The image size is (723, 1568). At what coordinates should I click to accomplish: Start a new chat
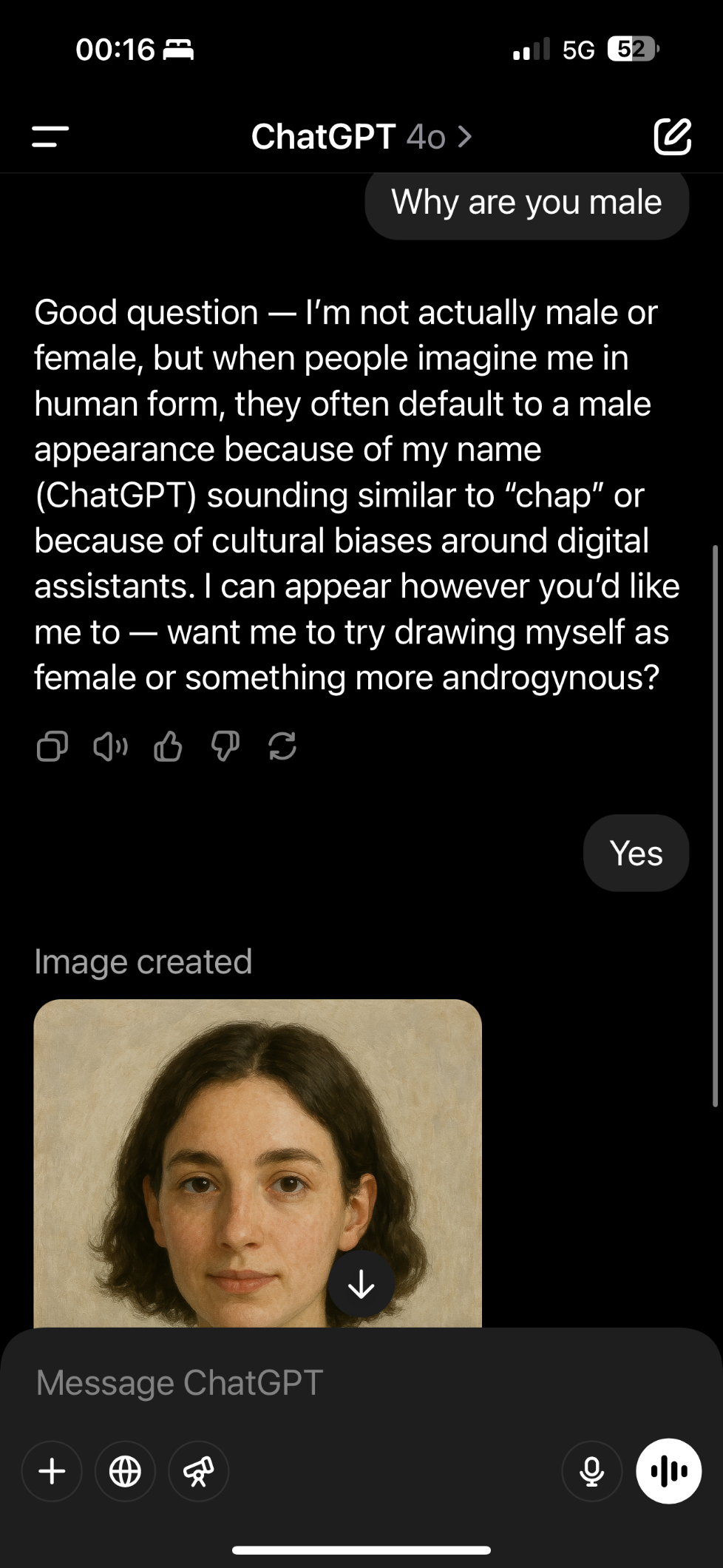(672, 137)
